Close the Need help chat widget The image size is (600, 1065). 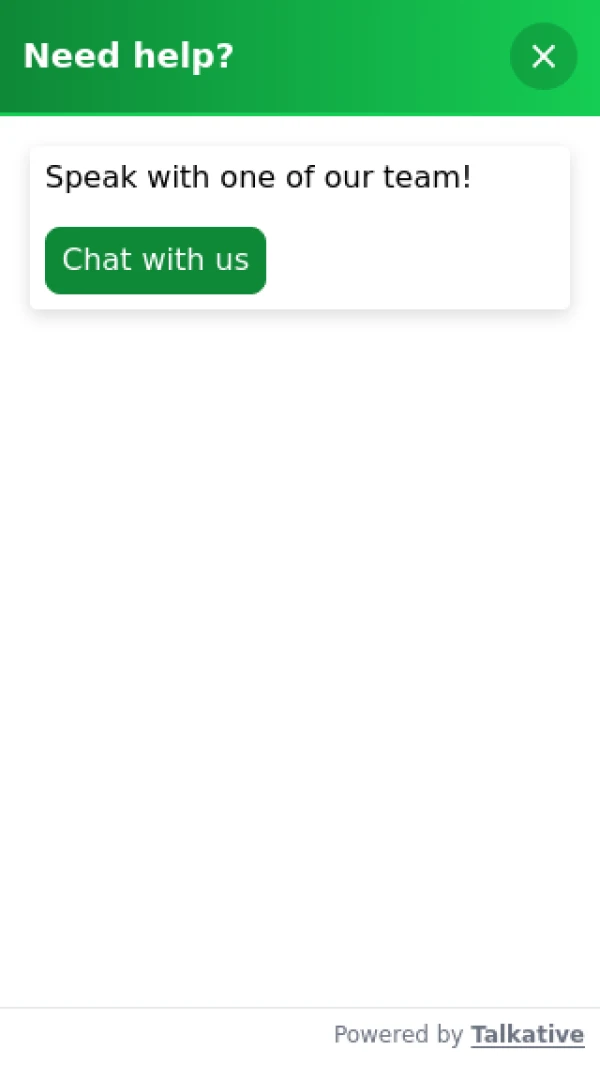point(543,57)
